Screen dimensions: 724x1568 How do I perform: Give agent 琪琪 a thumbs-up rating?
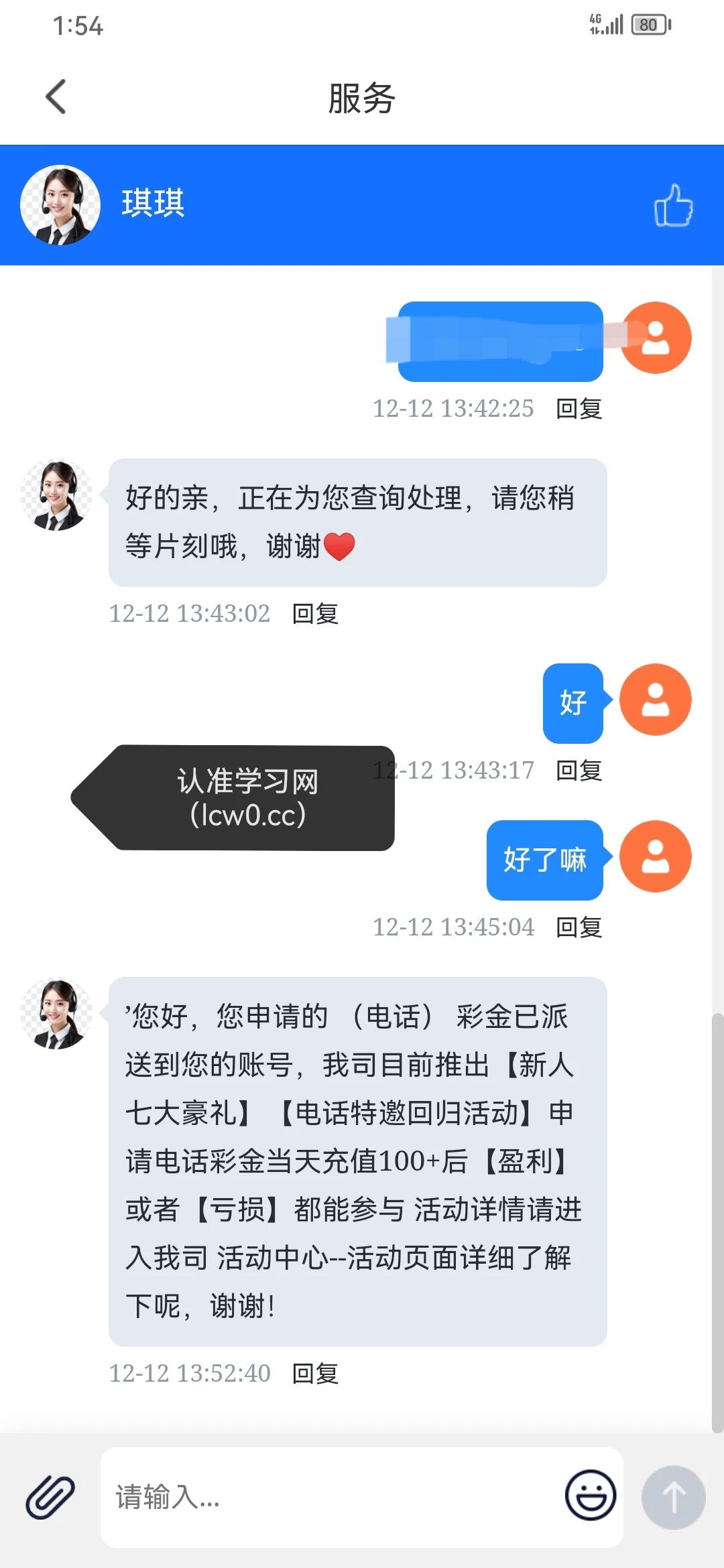[x=673, y=205]
